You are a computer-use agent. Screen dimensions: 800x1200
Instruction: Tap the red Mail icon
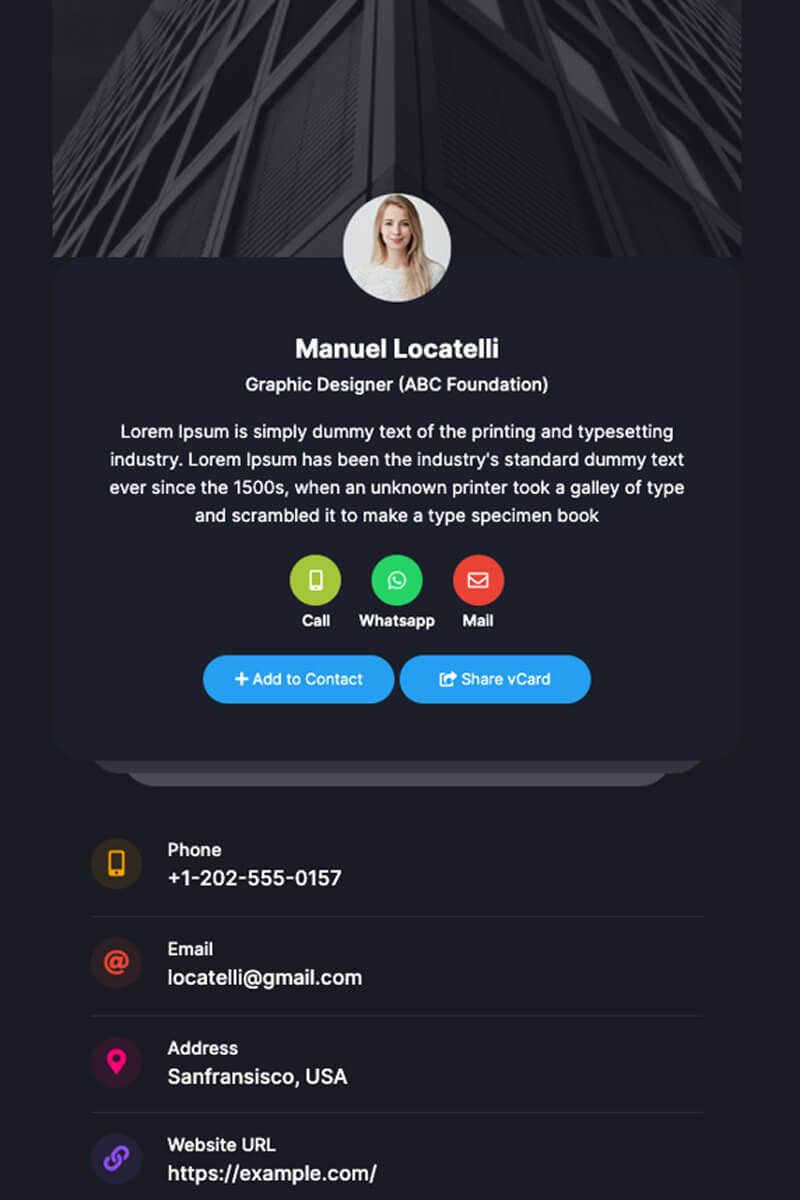(x=478, y=580)
